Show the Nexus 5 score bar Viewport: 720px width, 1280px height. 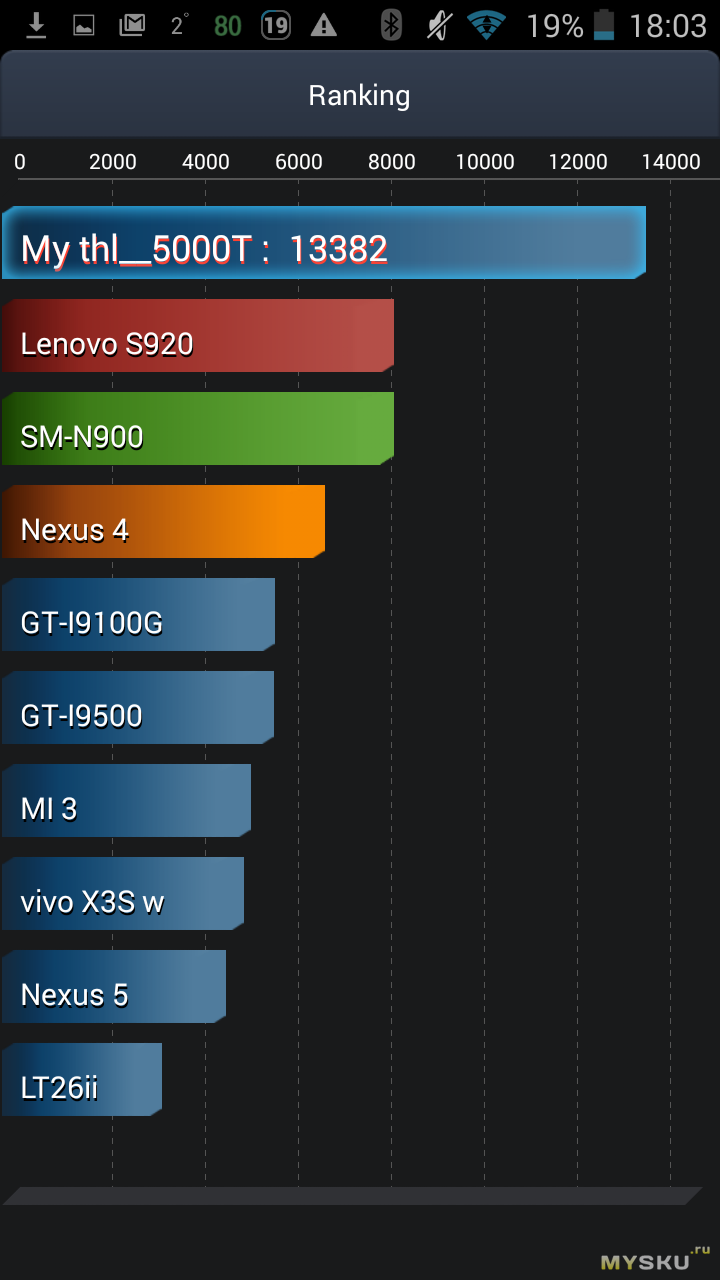(x=114, y=987)
